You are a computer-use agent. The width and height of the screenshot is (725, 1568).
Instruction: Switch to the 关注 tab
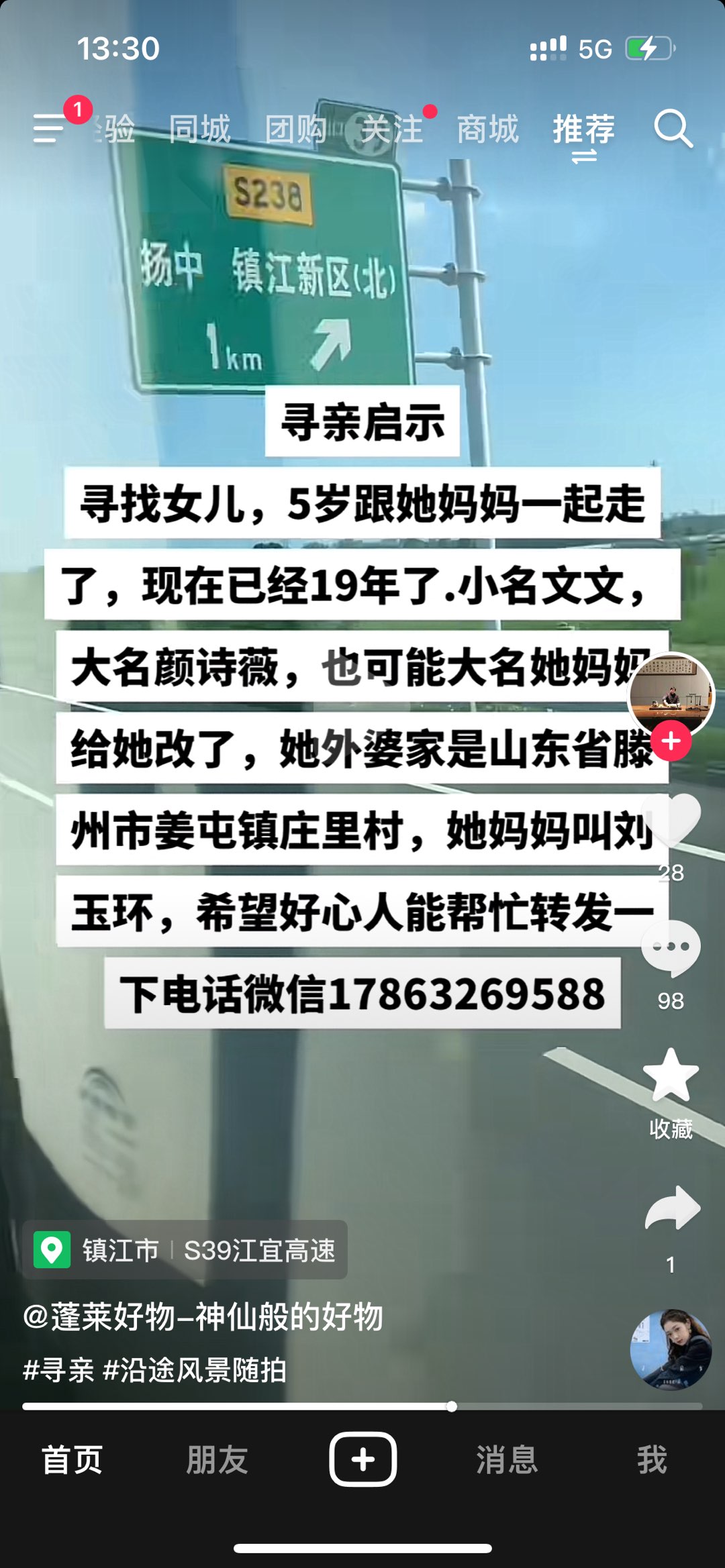coord(392,129)
